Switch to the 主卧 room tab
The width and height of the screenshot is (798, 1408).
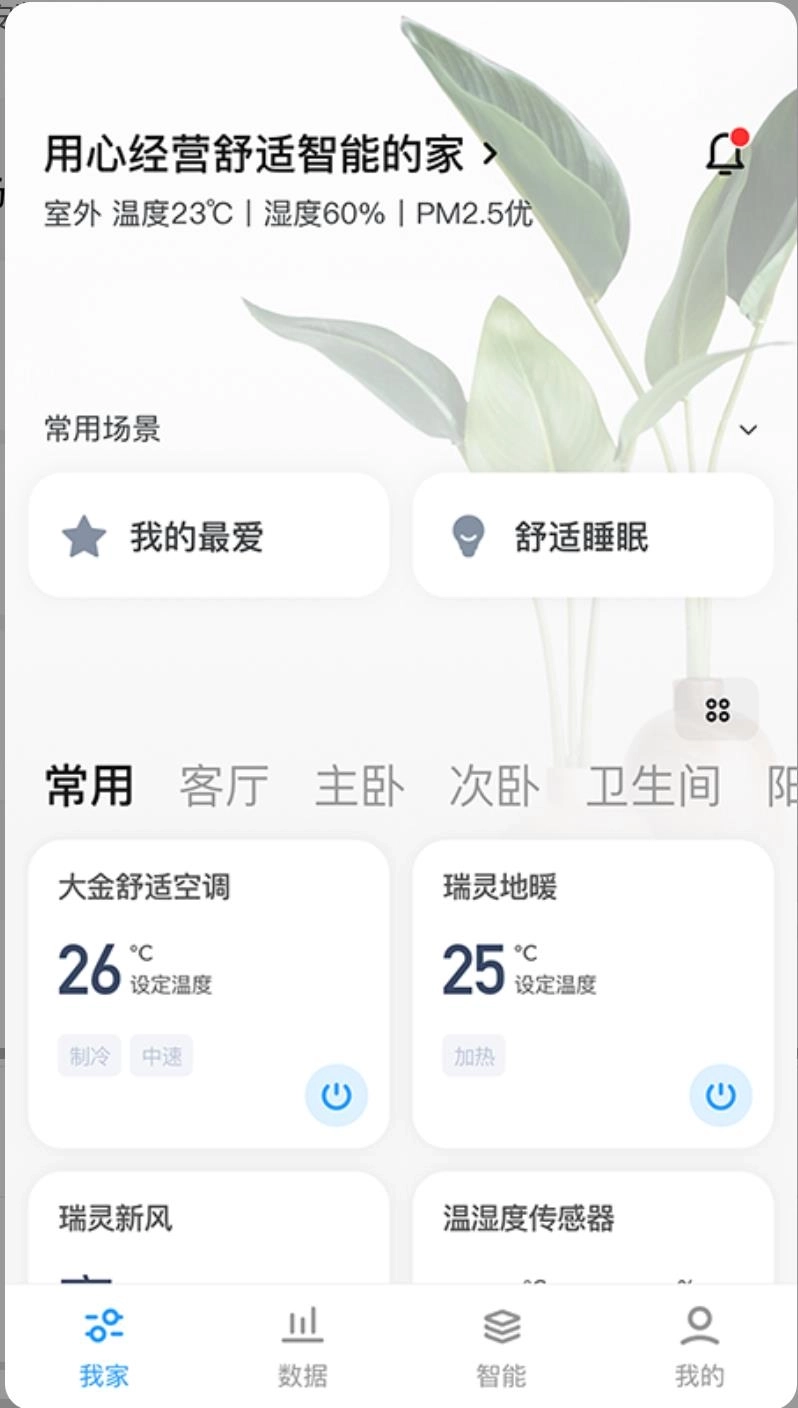[x=359, y=786]
